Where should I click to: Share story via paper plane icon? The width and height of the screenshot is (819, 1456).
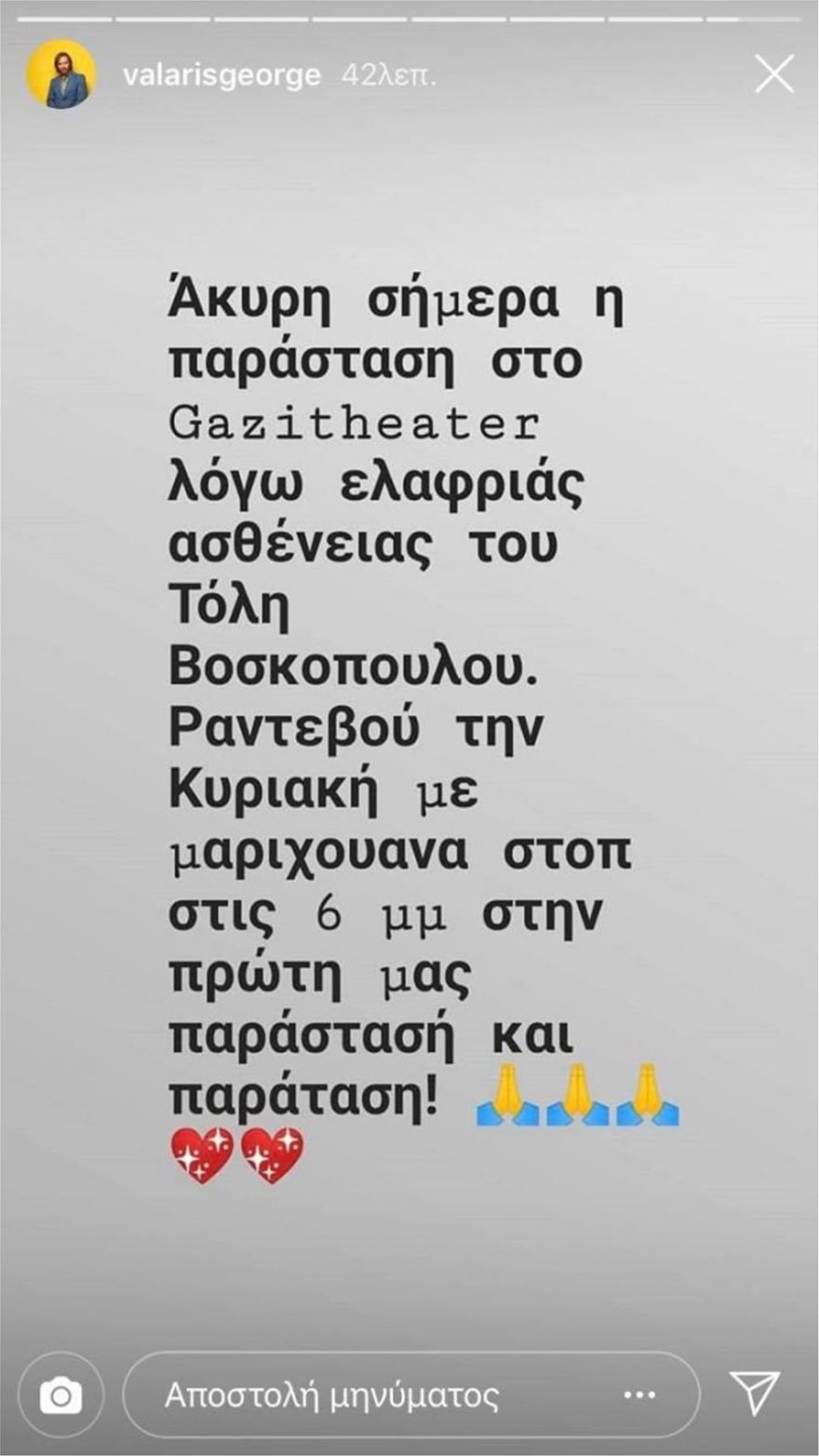point(754,1394)
